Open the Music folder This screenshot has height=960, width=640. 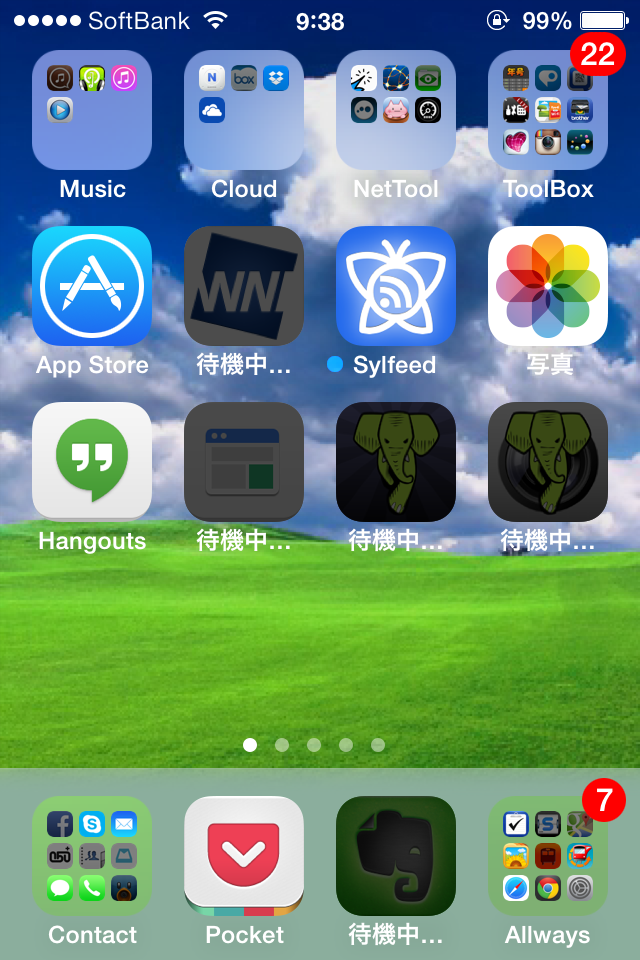pos(92,110)
